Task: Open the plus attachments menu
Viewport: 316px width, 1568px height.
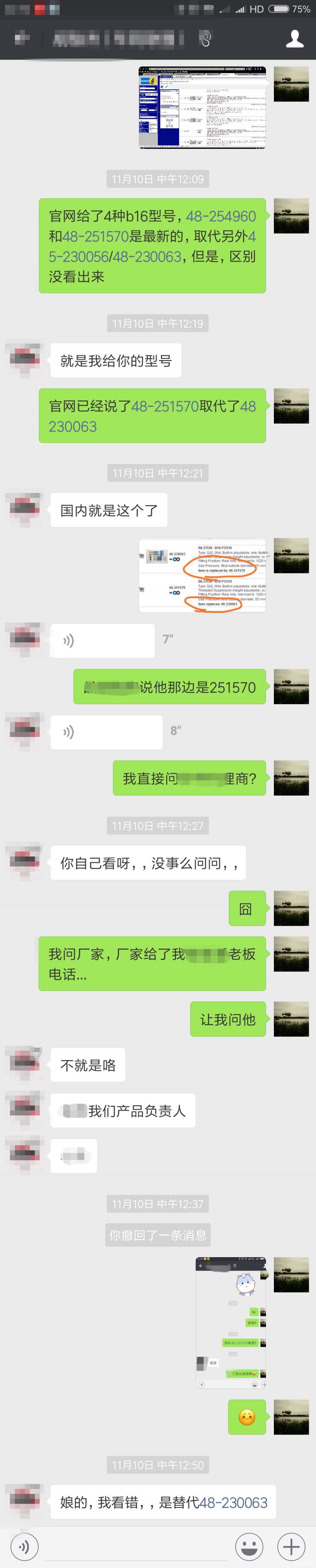Action: point(291,1546)
